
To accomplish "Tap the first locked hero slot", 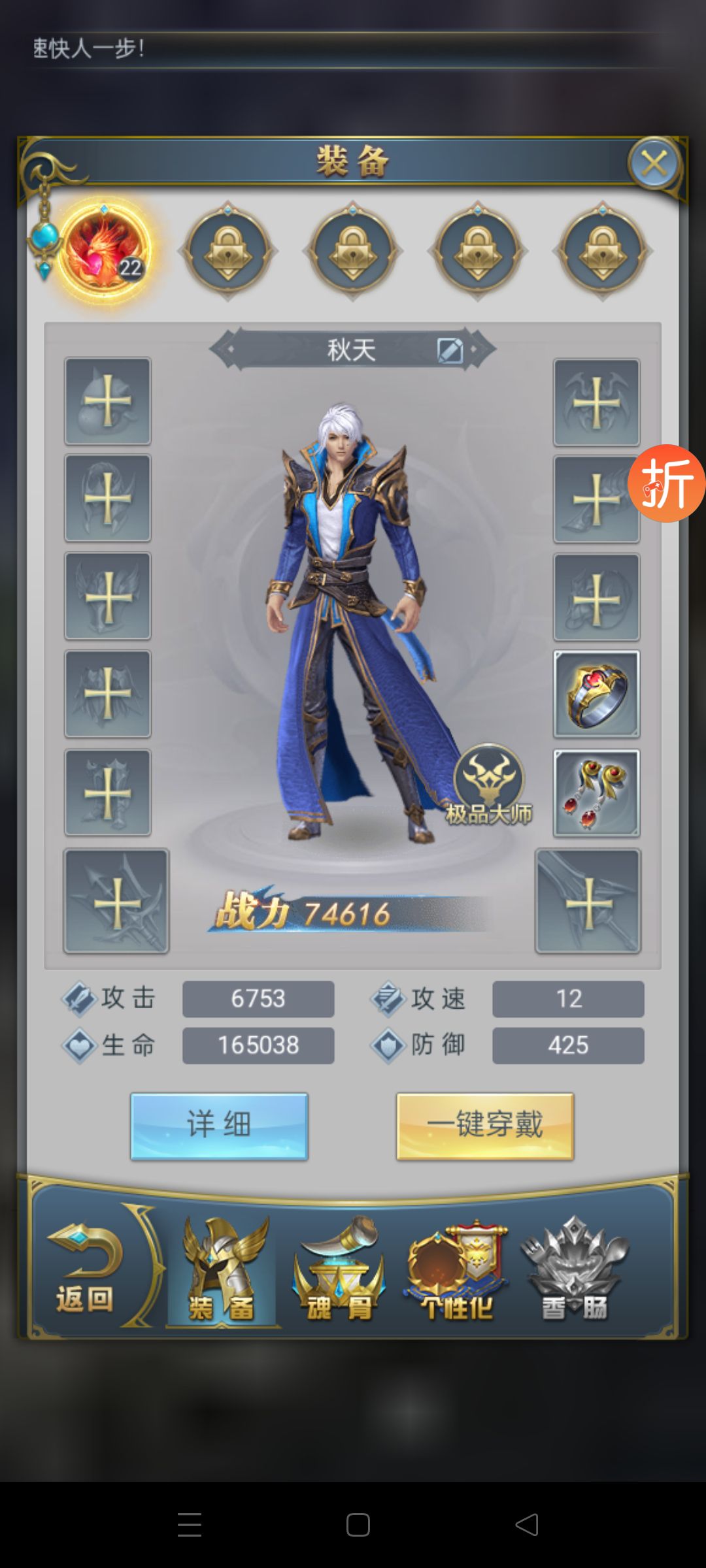I will (227, 251).
